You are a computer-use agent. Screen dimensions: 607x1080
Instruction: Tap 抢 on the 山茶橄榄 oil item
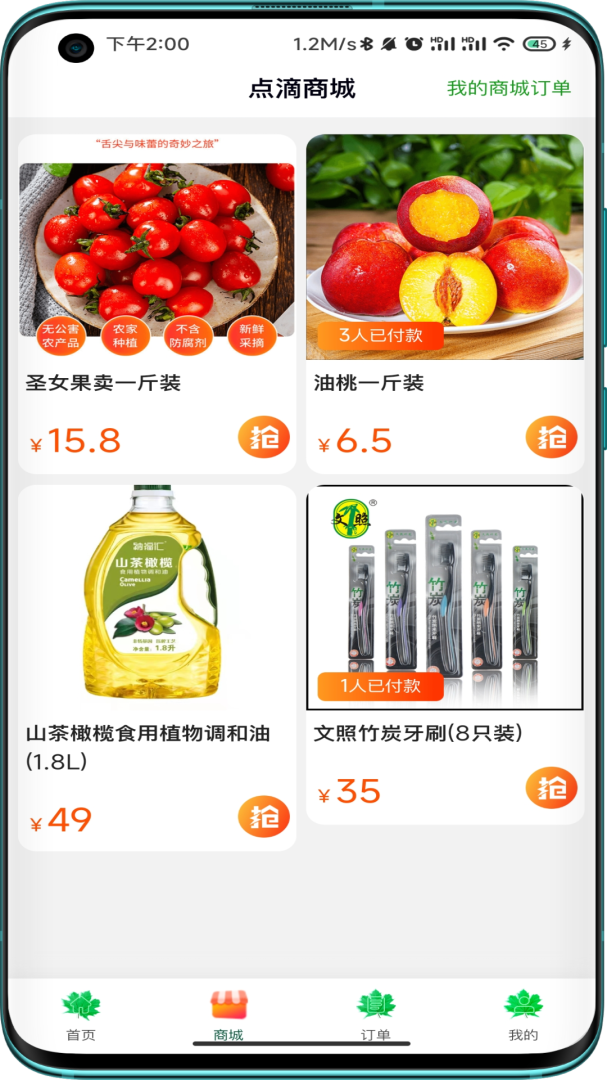(x=263, y=817)
